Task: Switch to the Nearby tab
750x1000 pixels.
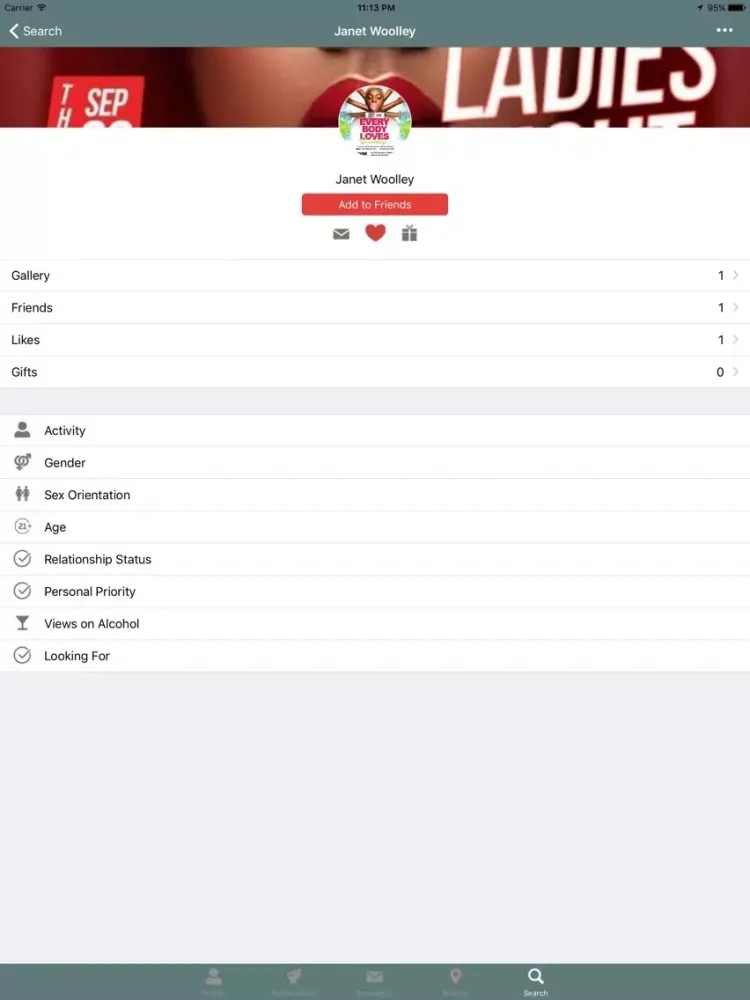Action: coord(455,981)
